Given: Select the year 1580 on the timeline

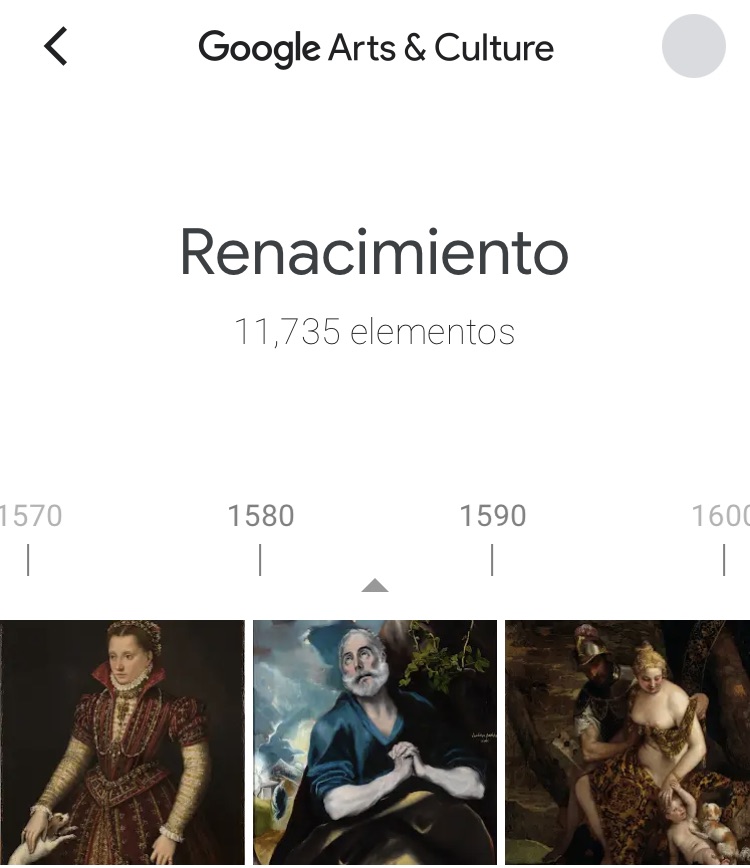Looking at the screenshot, I should pos(260,515).
